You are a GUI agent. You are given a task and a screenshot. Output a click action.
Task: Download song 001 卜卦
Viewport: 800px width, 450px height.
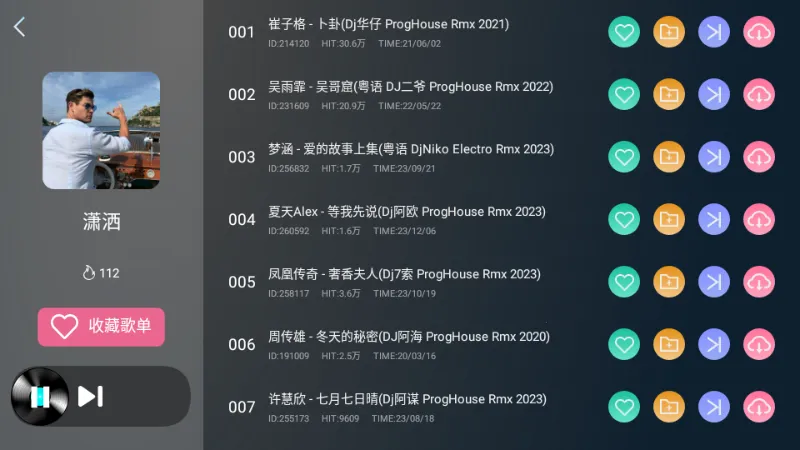point(759,32)
